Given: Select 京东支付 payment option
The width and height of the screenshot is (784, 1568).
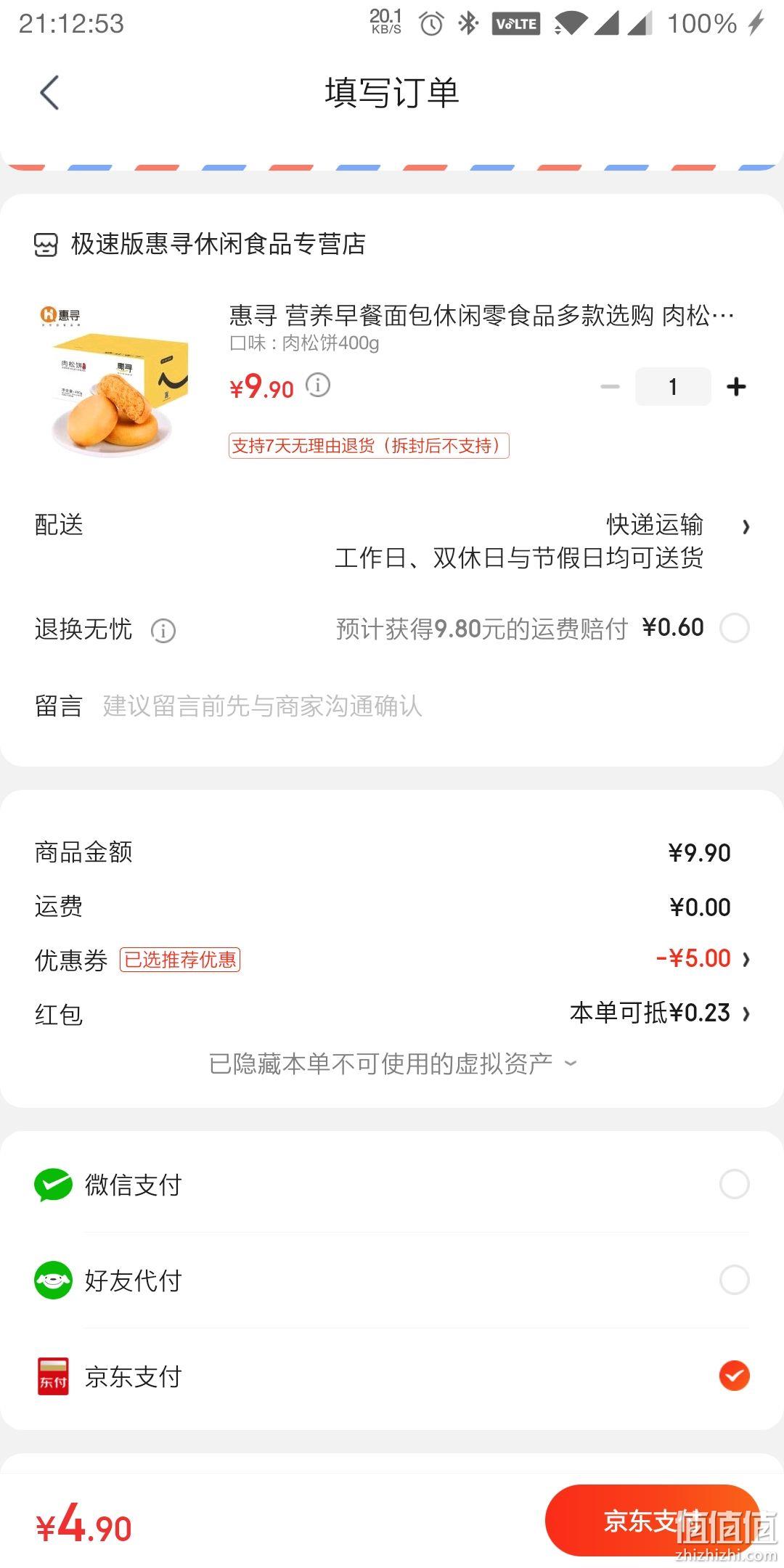Looking at the screenshot, I should point(392,1376).
